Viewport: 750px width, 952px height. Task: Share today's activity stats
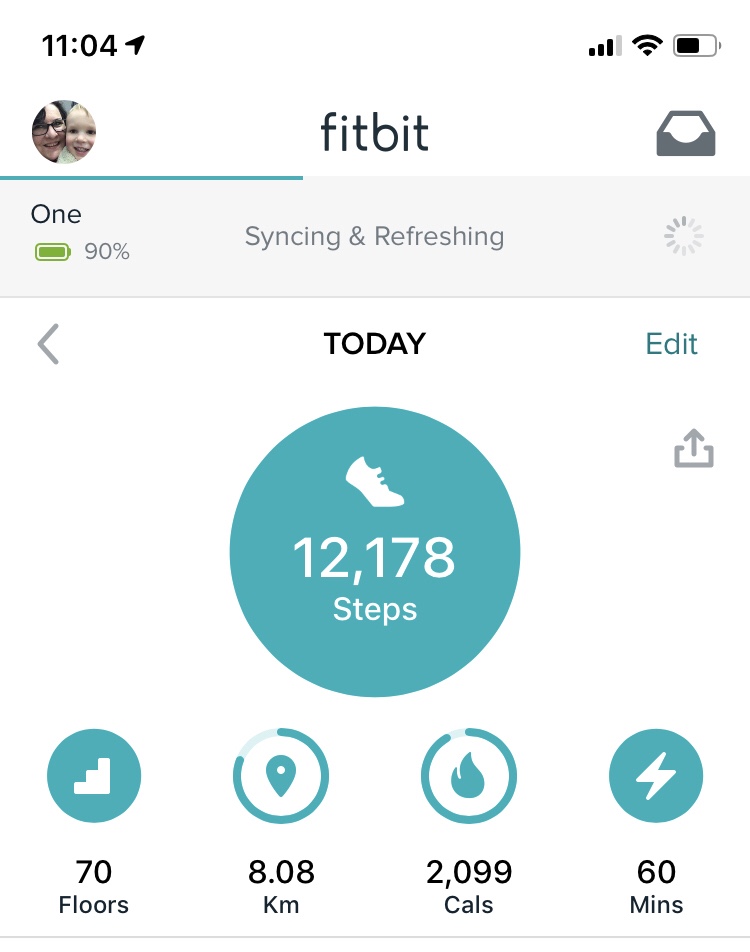[694, 449]
